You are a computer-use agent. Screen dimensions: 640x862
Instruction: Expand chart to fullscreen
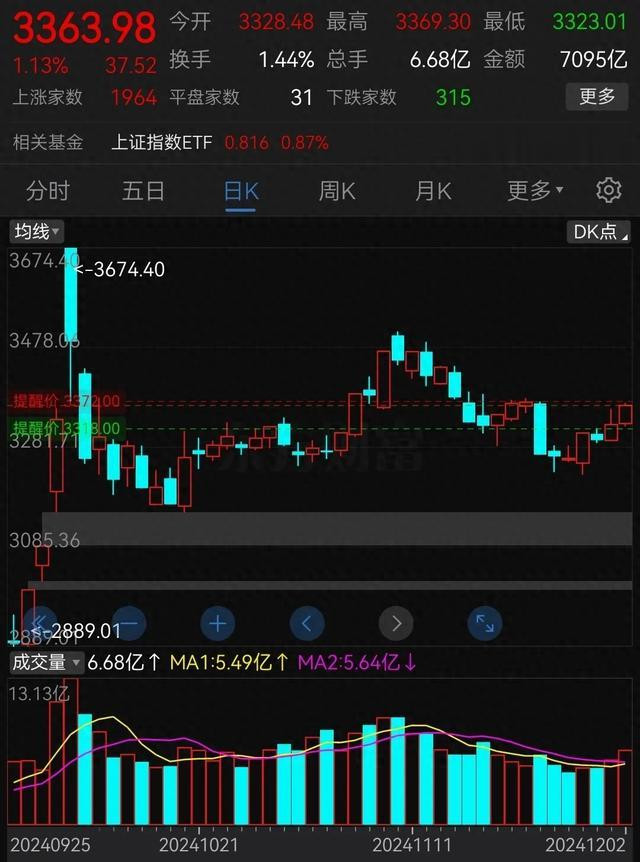click(484, 624)
